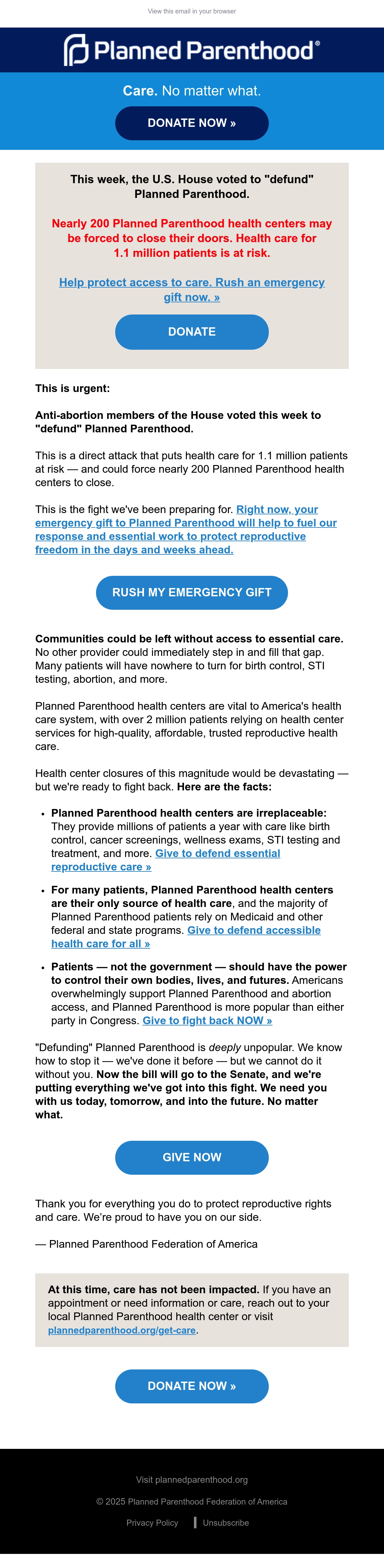Unsubscribe from this email list

(x=226, y=1522)
